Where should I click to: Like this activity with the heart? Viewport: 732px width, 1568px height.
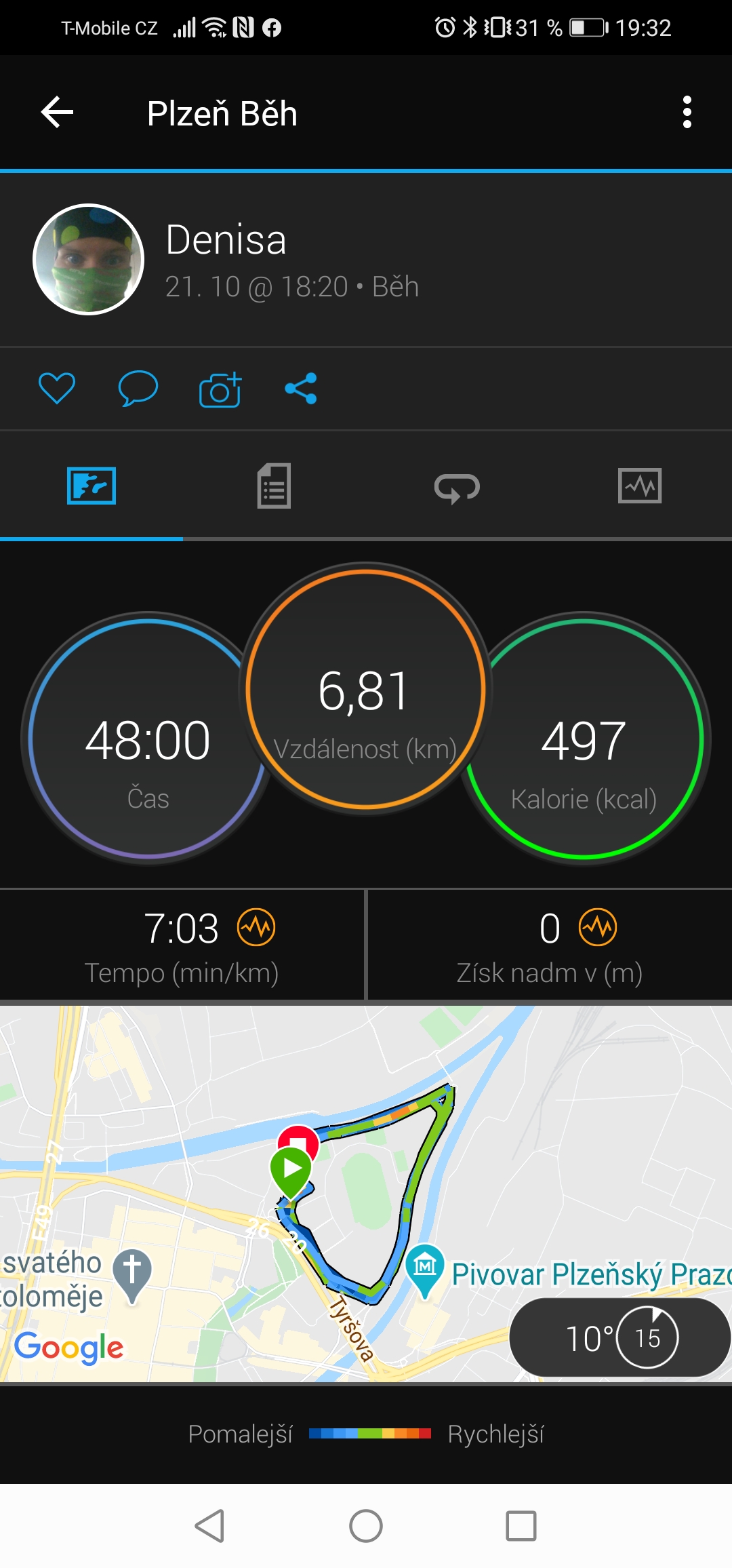[x=57, y=389]
